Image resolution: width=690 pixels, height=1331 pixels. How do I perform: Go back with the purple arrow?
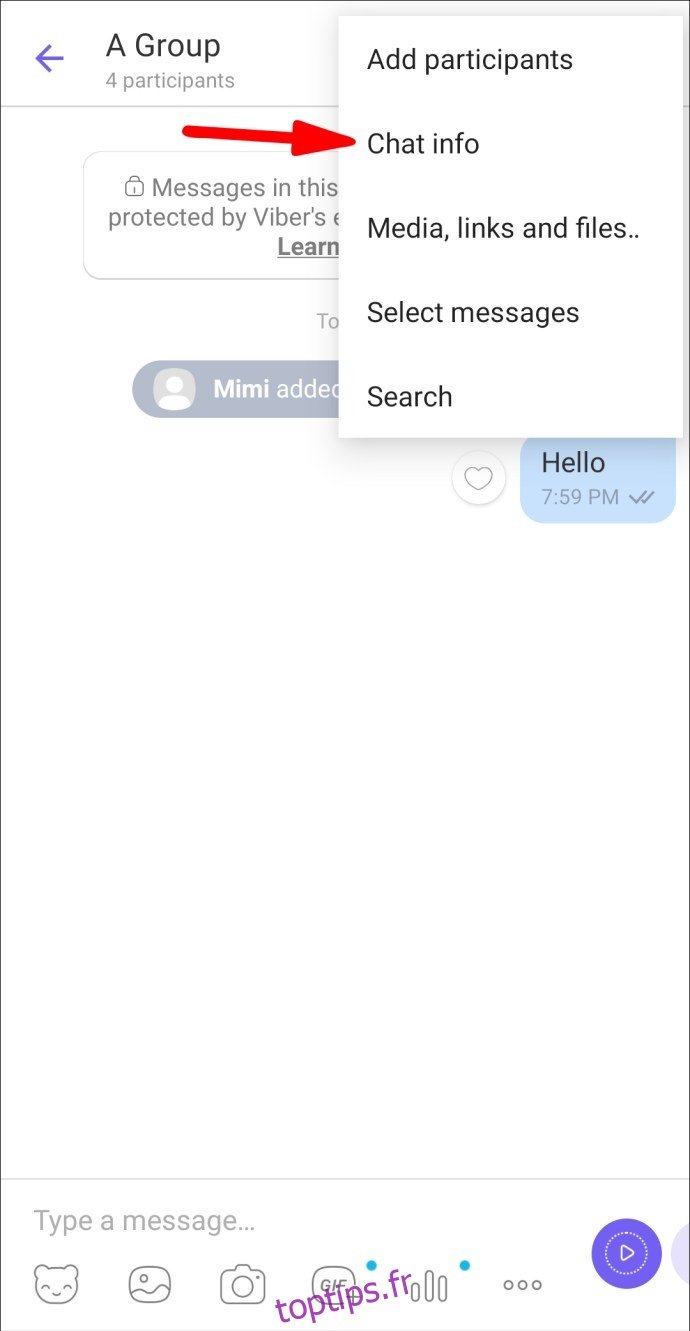[49, 59]
